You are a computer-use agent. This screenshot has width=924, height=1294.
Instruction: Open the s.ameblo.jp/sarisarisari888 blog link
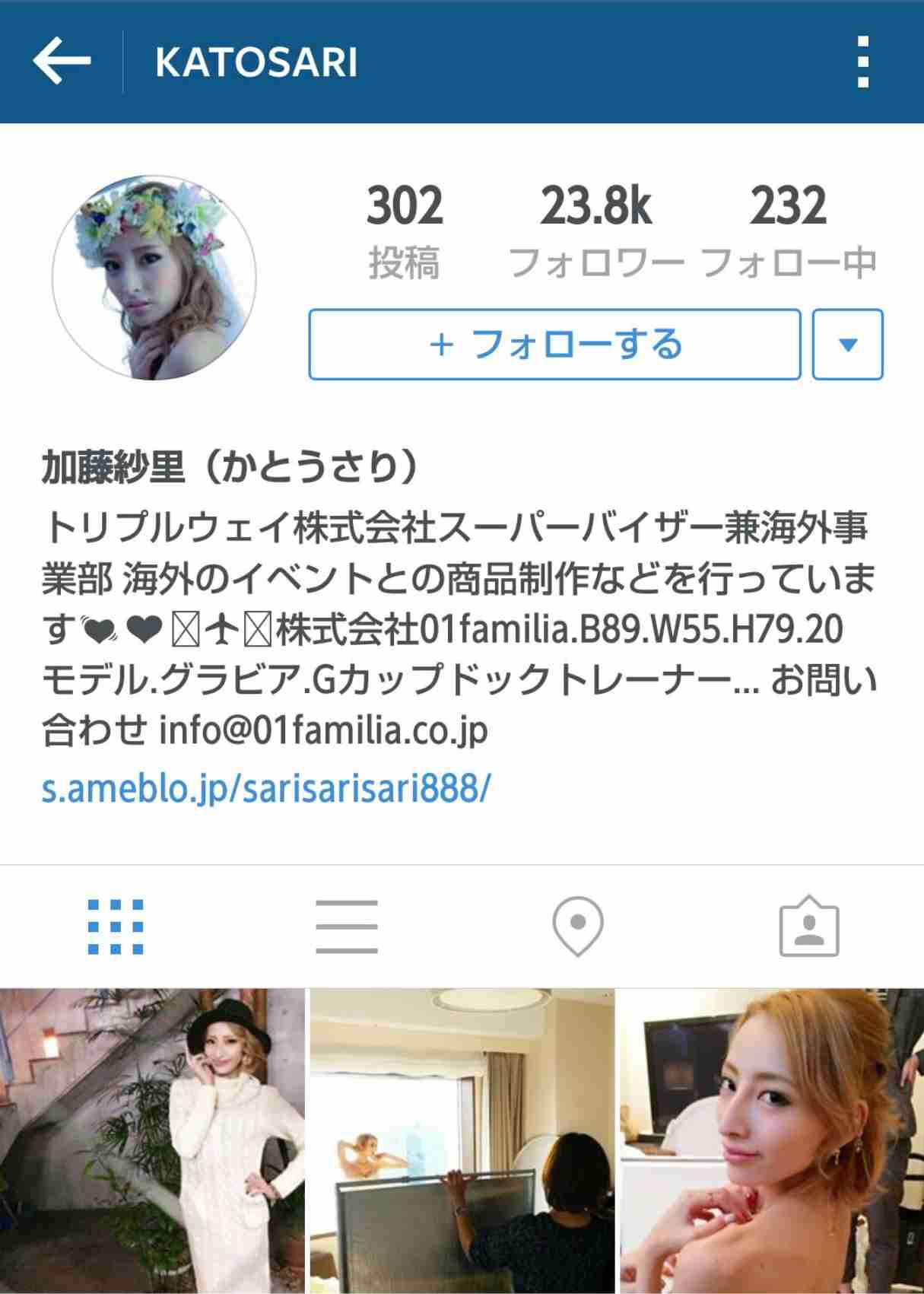click(265, 788)
